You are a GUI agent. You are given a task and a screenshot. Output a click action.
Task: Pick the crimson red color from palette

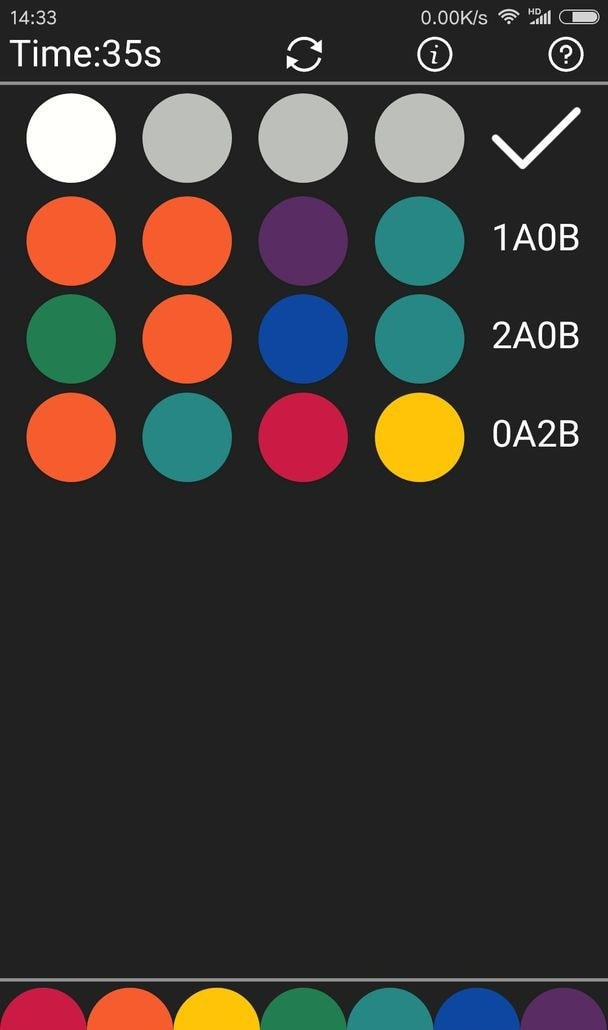click(43, 1010)
